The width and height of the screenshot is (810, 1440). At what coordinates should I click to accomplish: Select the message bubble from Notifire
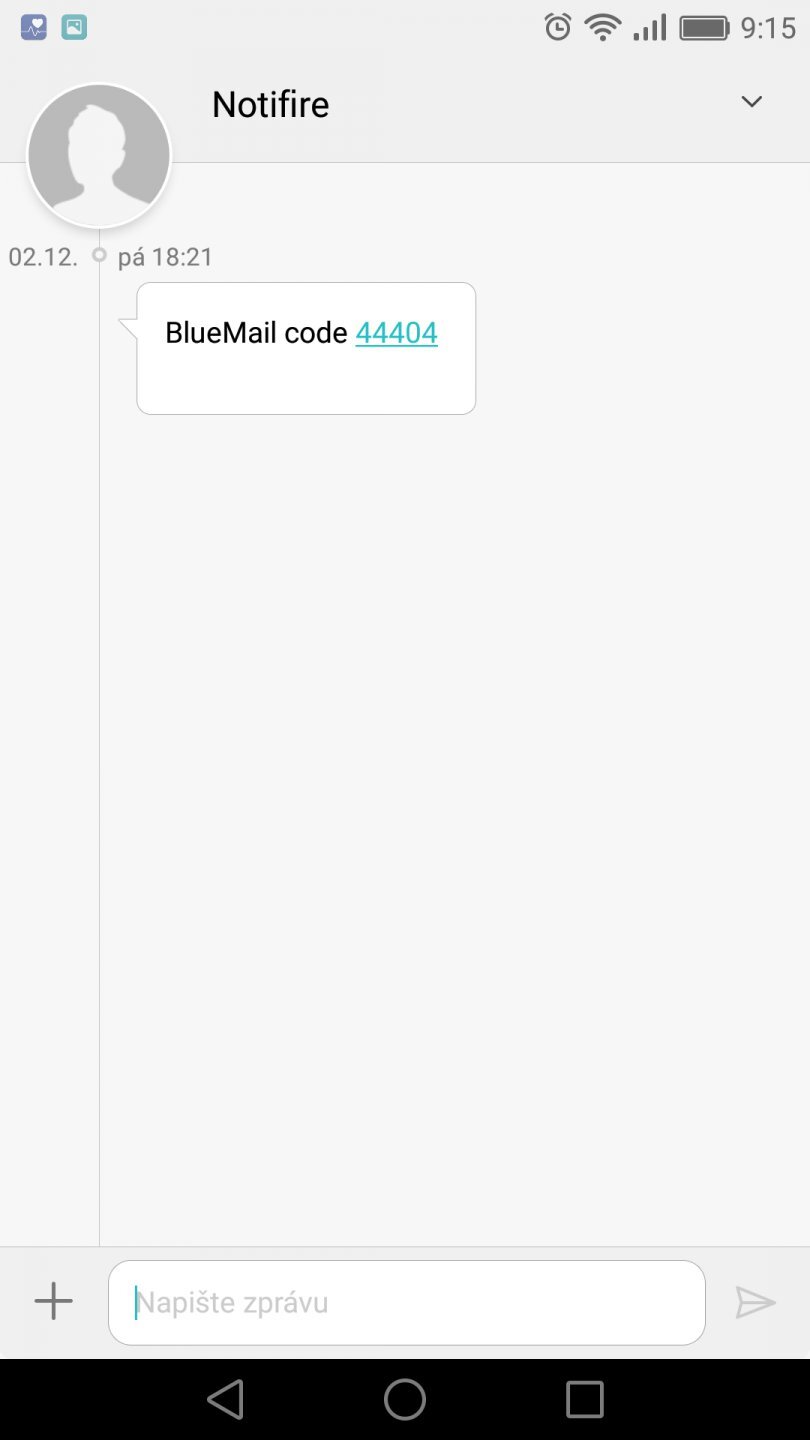coord(305,348)
